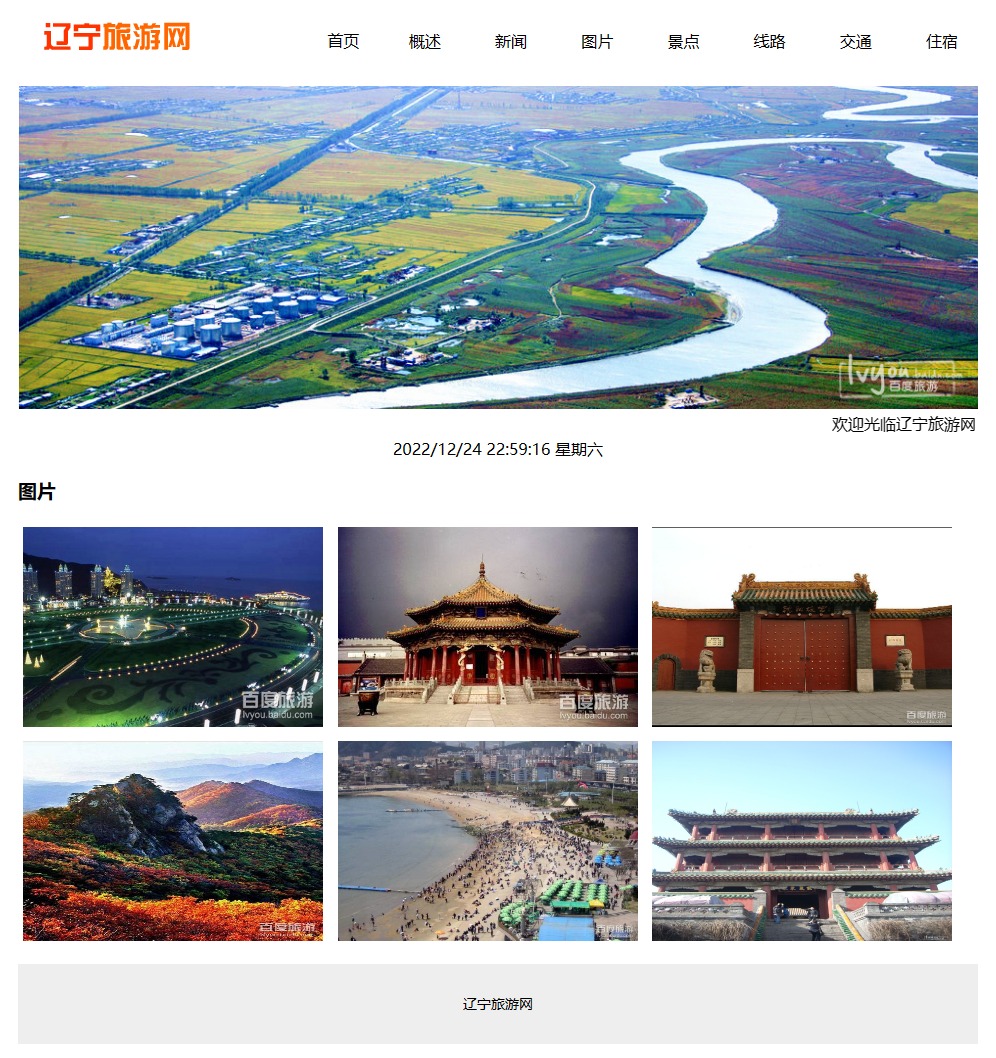The image size is (996, 1058).
Task: Open the 交通 section
Action: [x=856, y=42]
